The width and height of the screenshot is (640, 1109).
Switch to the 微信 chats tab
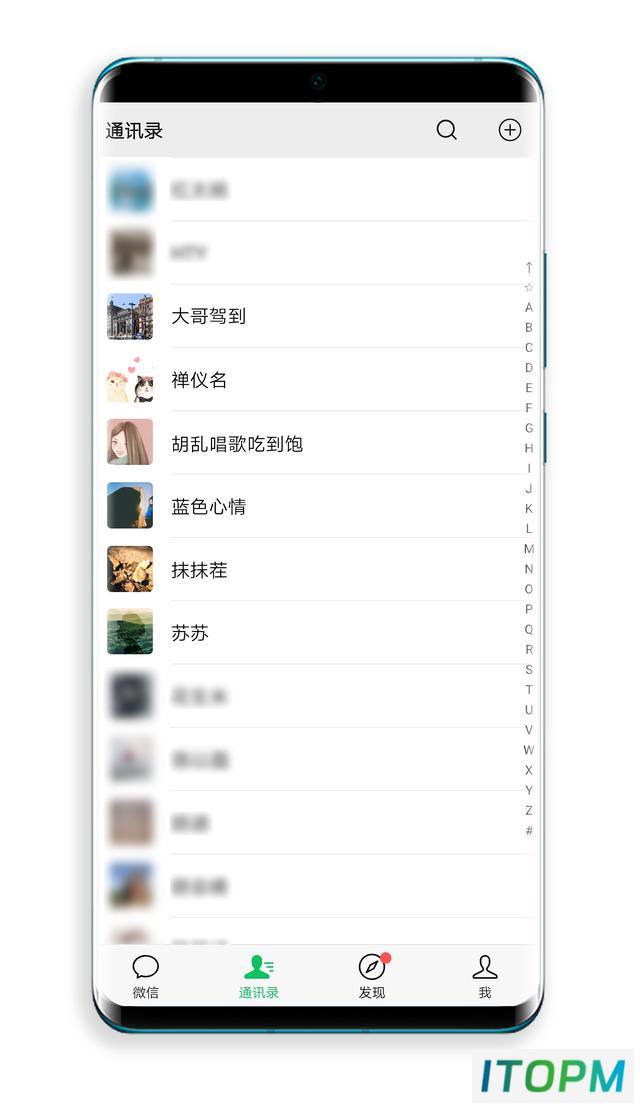tap(146, 977)
